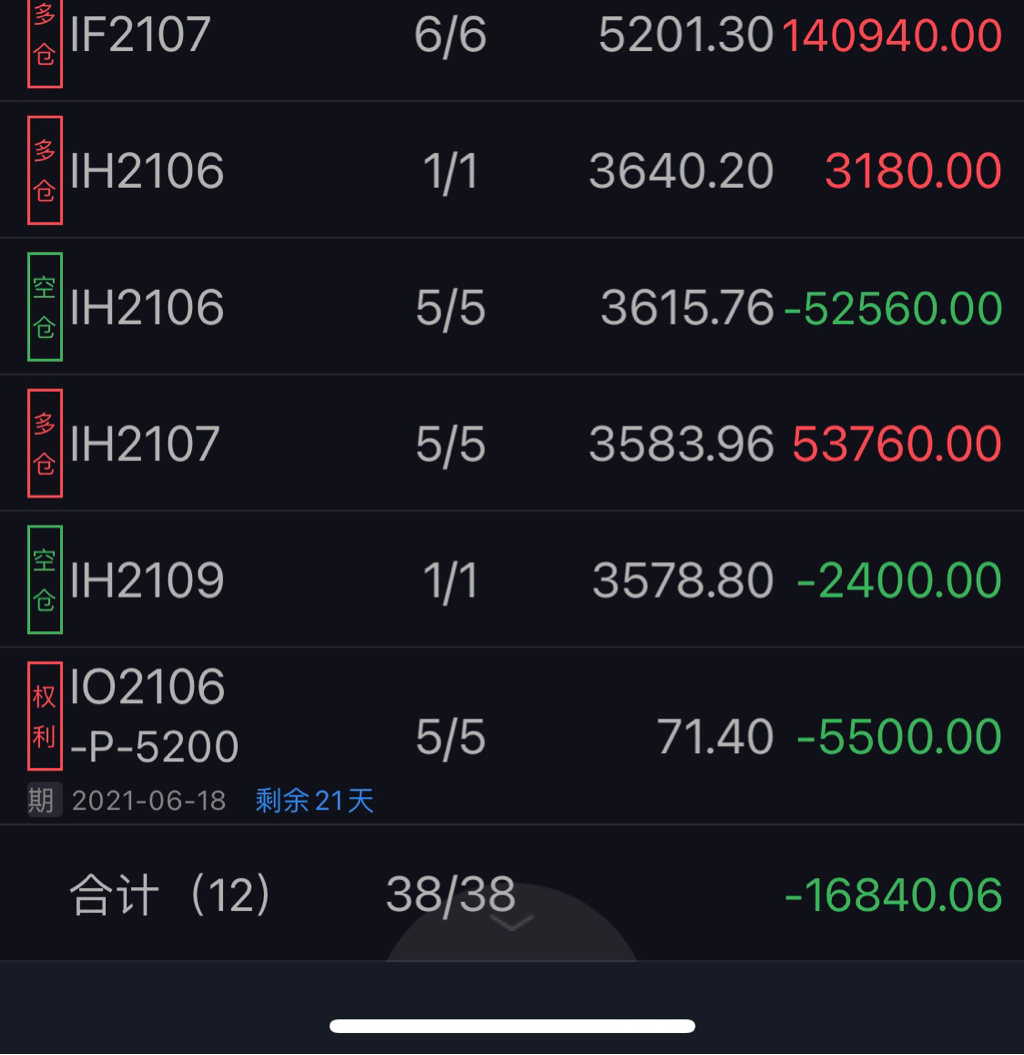Collapse the positions panel with the down chevron

pos(512,924)
